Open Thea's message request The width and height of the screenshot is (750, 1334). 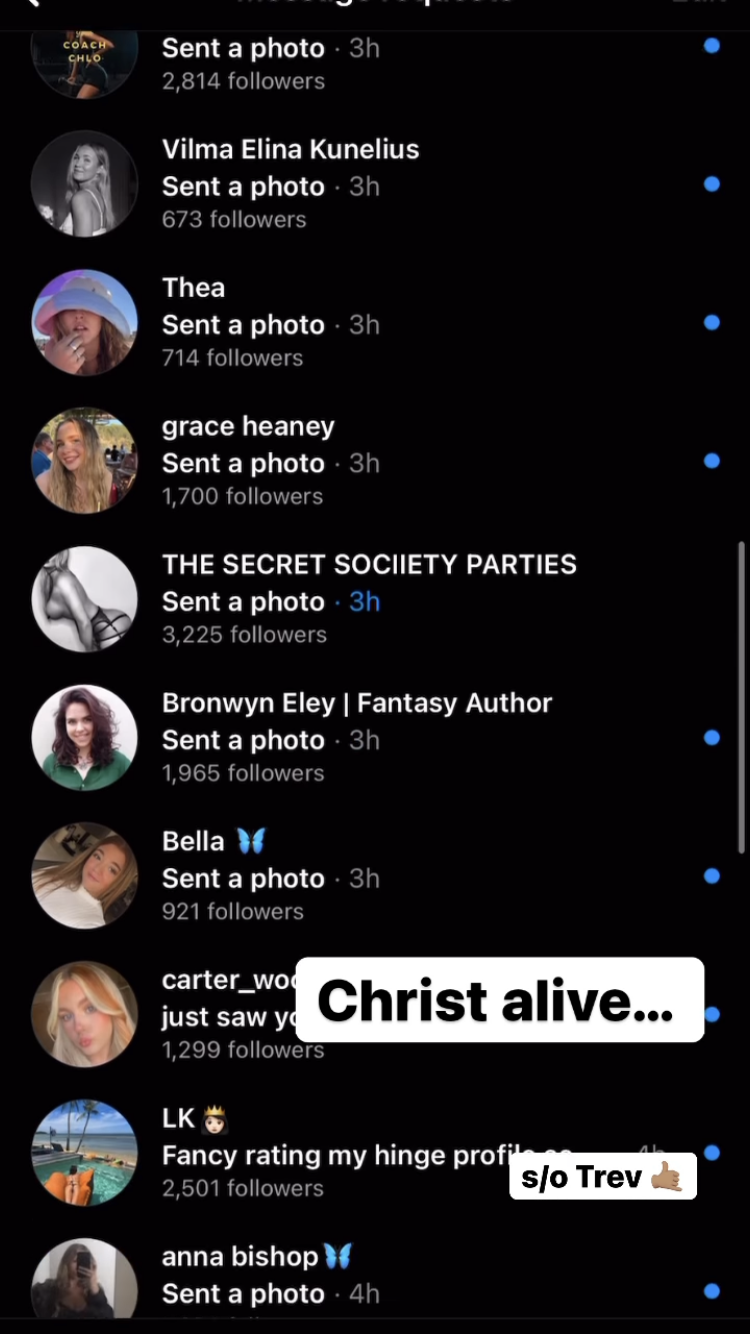[375, 322]
